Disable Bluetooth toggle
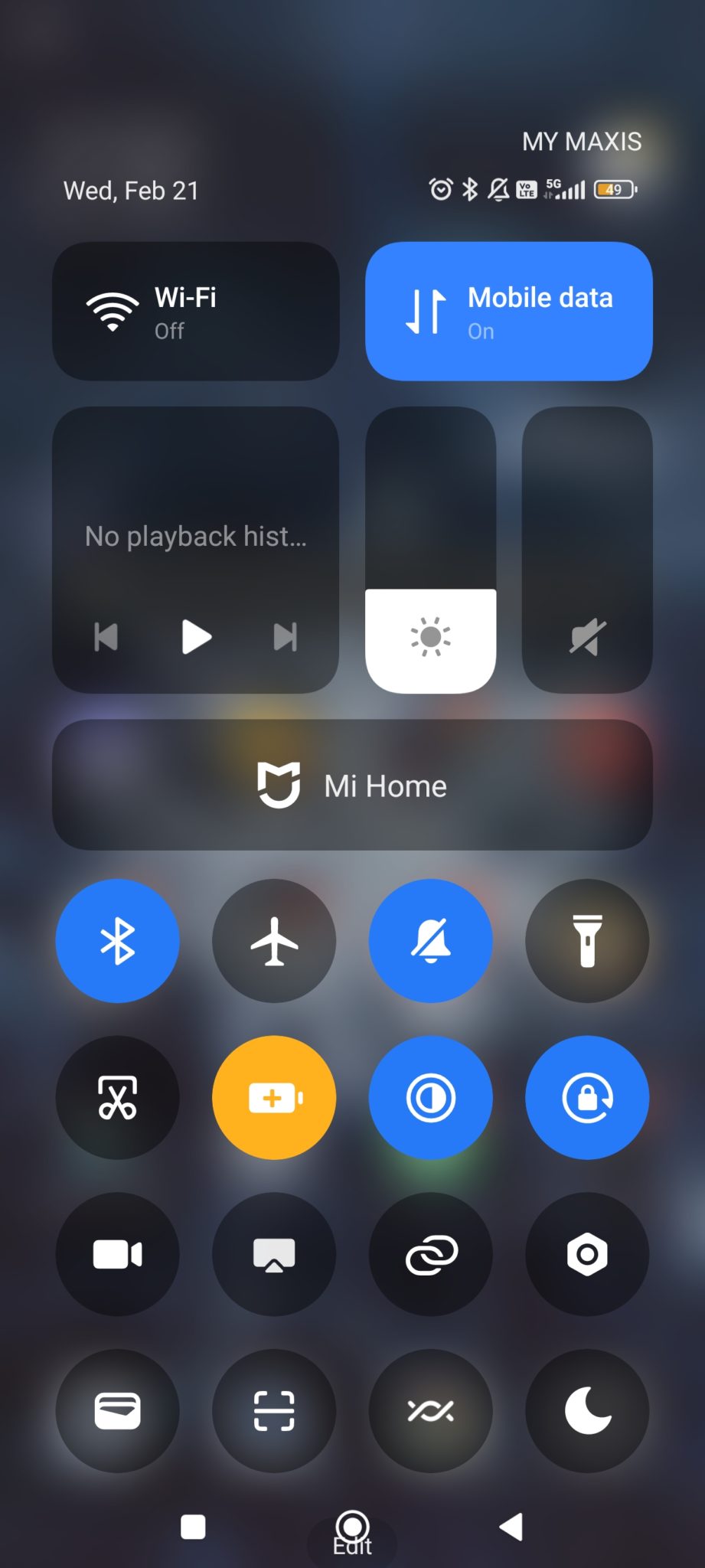The image size is (705, 1568). point(118,941)
